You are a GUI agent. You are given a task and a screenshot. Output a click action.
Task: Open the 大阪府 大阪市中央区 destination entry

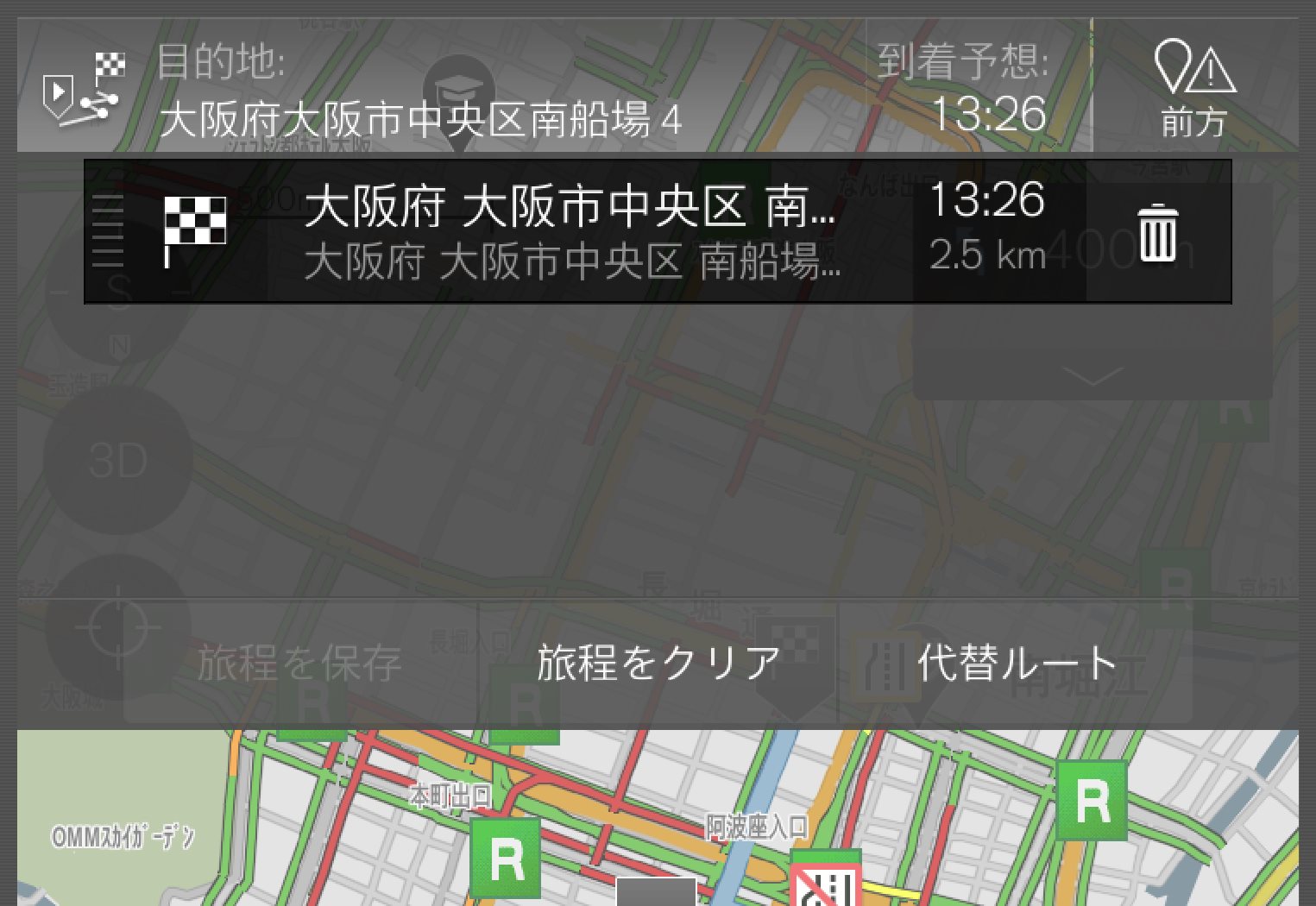570,231
